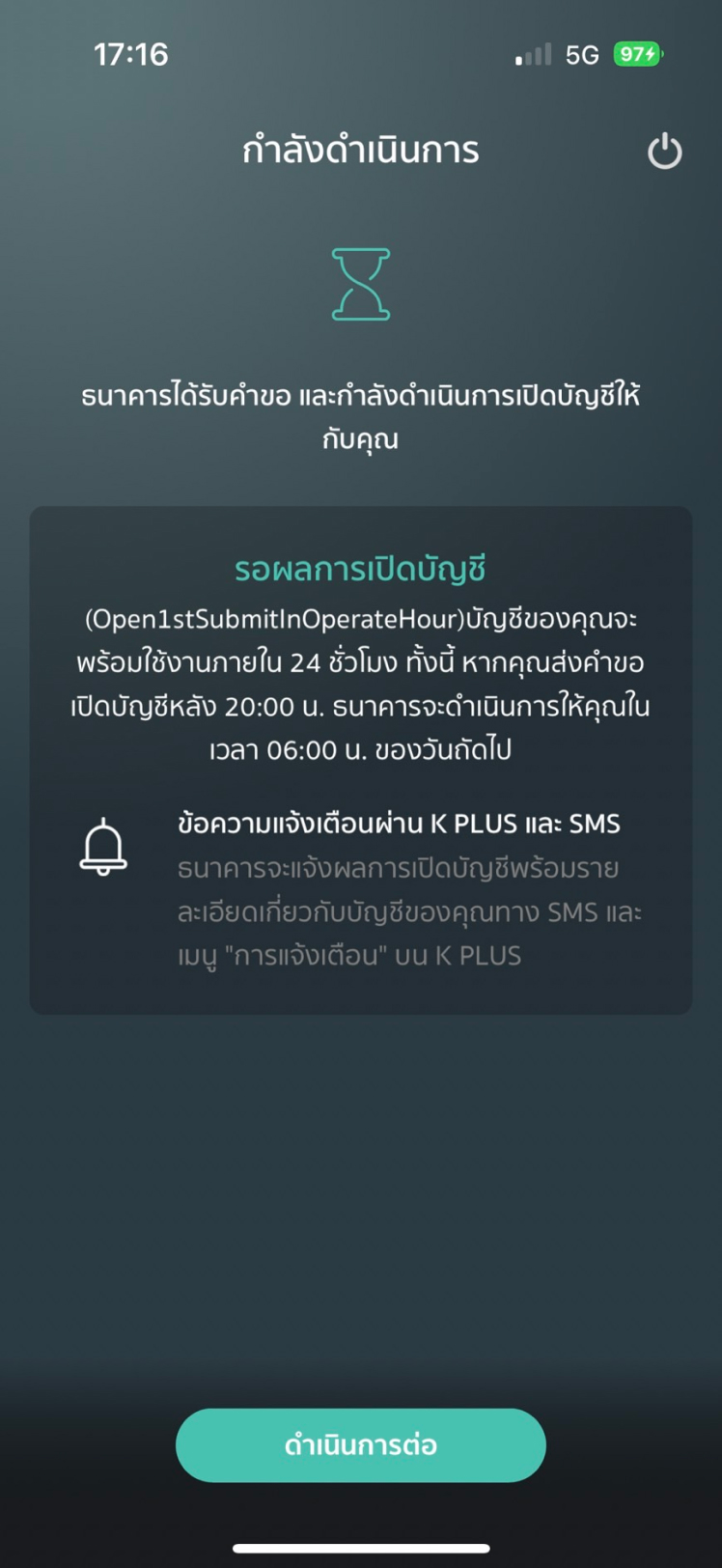The height and width of the screenshot is (1568, 722).
Task: Tap the ดำเนินการต่อ button
Action: point(360,1444)
